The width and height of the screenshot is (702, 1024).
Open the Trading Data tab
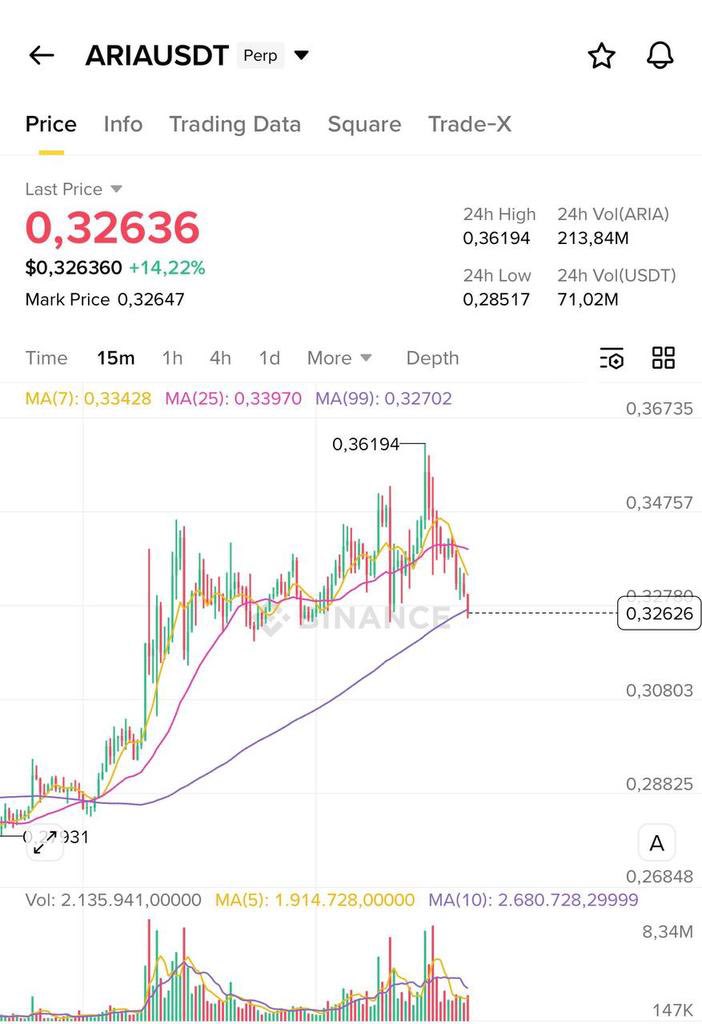click(234, 124)
